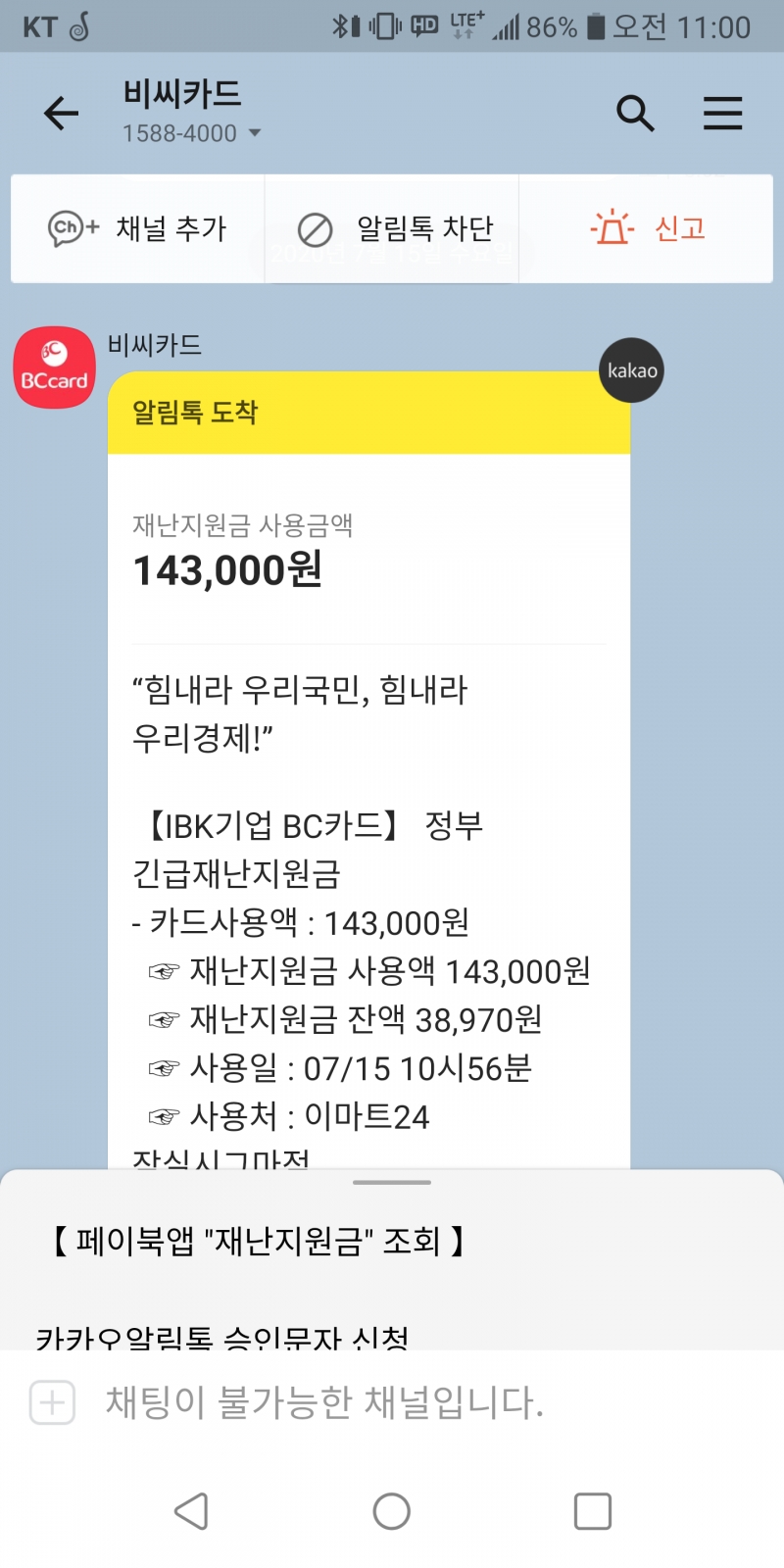The image size is (784, 1568).
Task: Open the BCcard profile picture
Action: tap(54, 367)
